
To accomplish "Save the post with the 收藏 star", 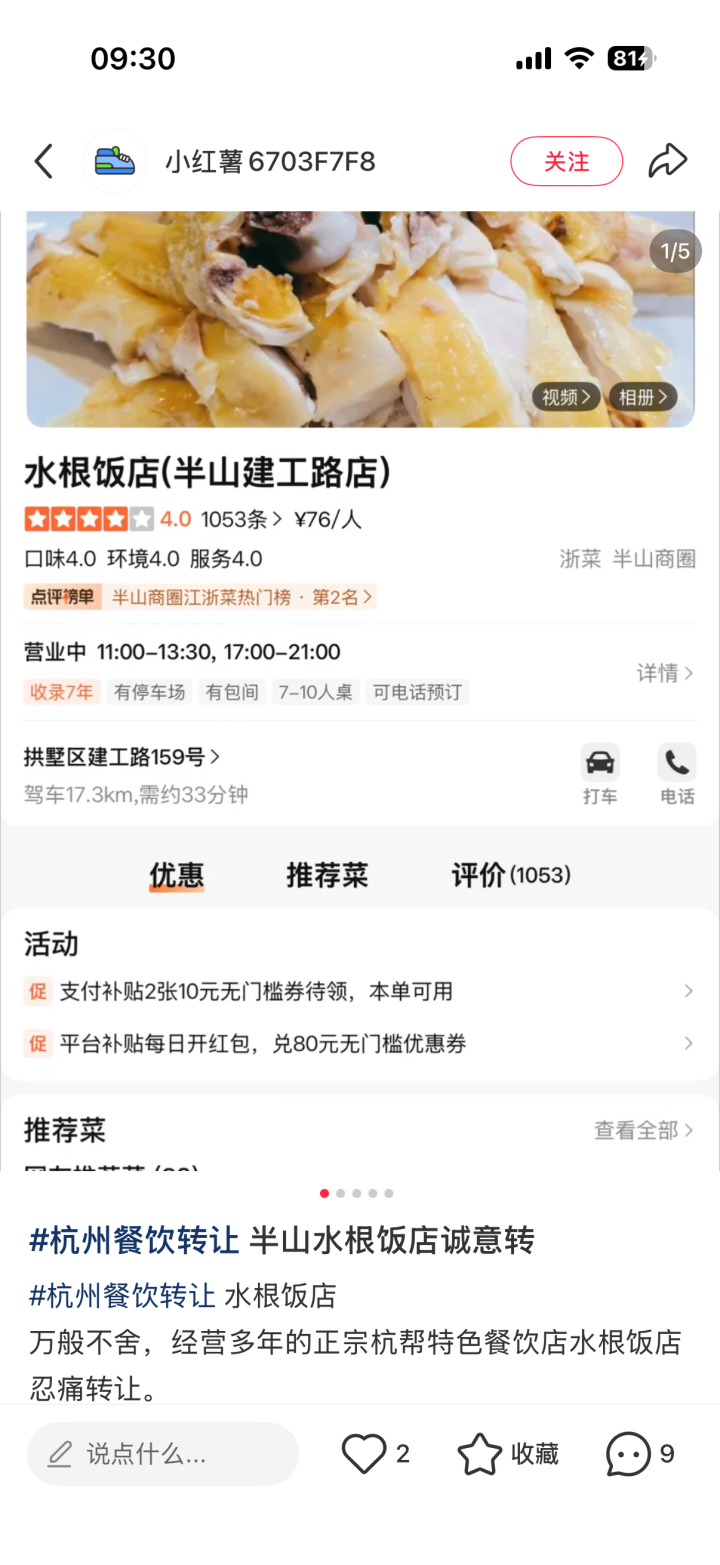I will (x=480, y=1453).
